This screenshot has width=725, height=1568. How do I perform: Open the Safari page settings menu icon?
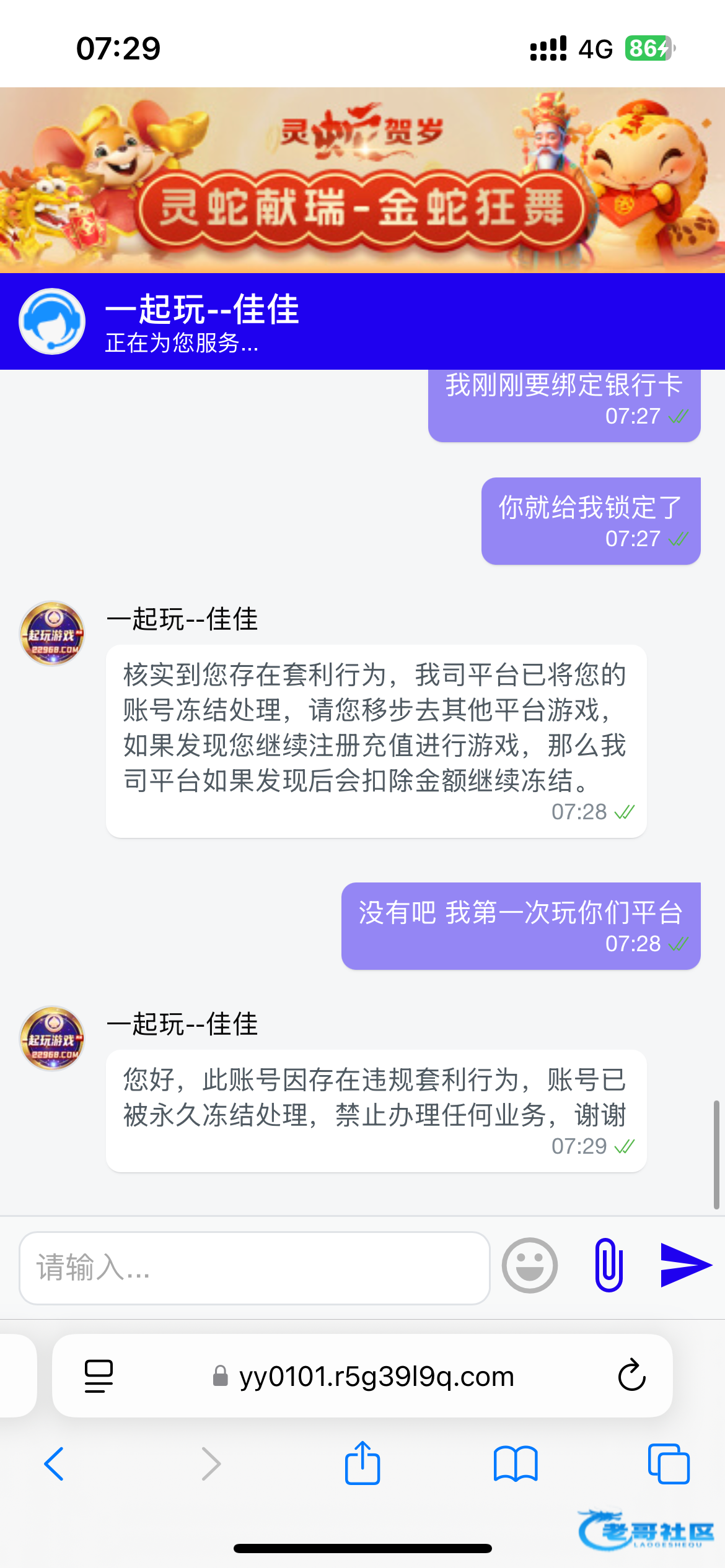99,1376
